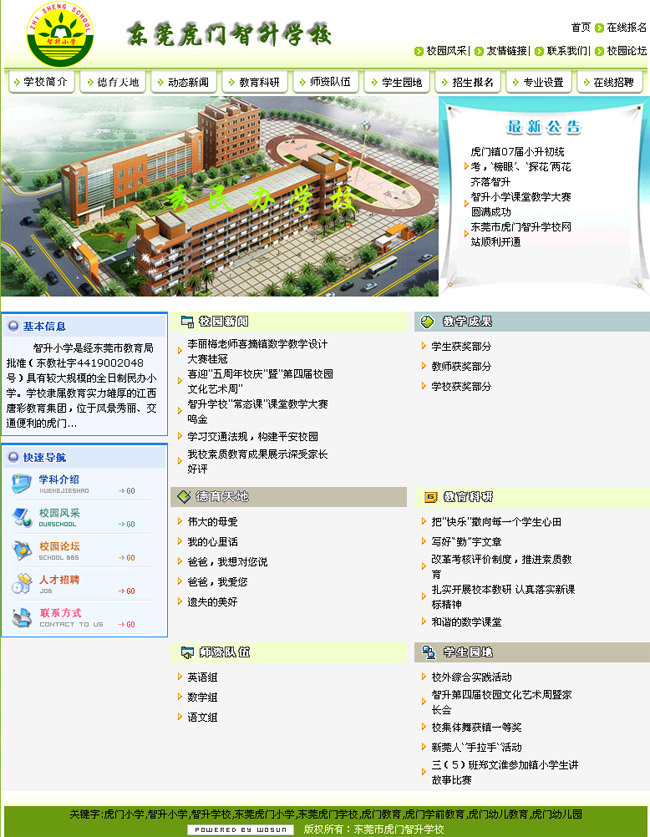Image resolution: width=650 pixels, height=837 pixels.
Task: Open announcement 东莞市虎门智升学校网站顺利开通
Action: (520, 234)
